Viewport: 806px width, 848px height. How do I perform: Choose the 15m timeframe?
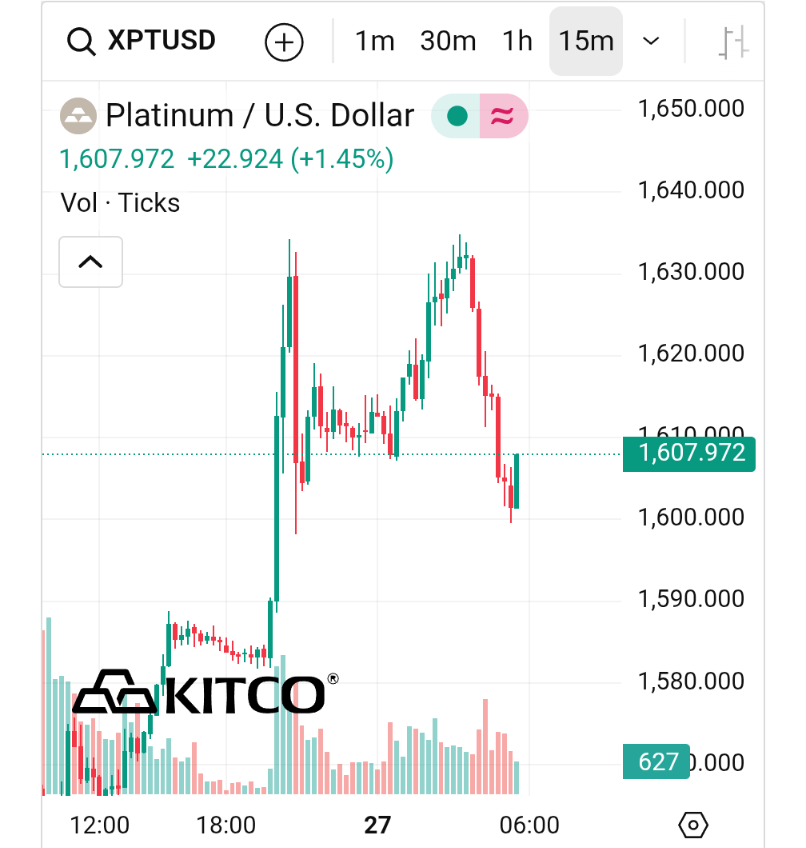pos(586,41)
